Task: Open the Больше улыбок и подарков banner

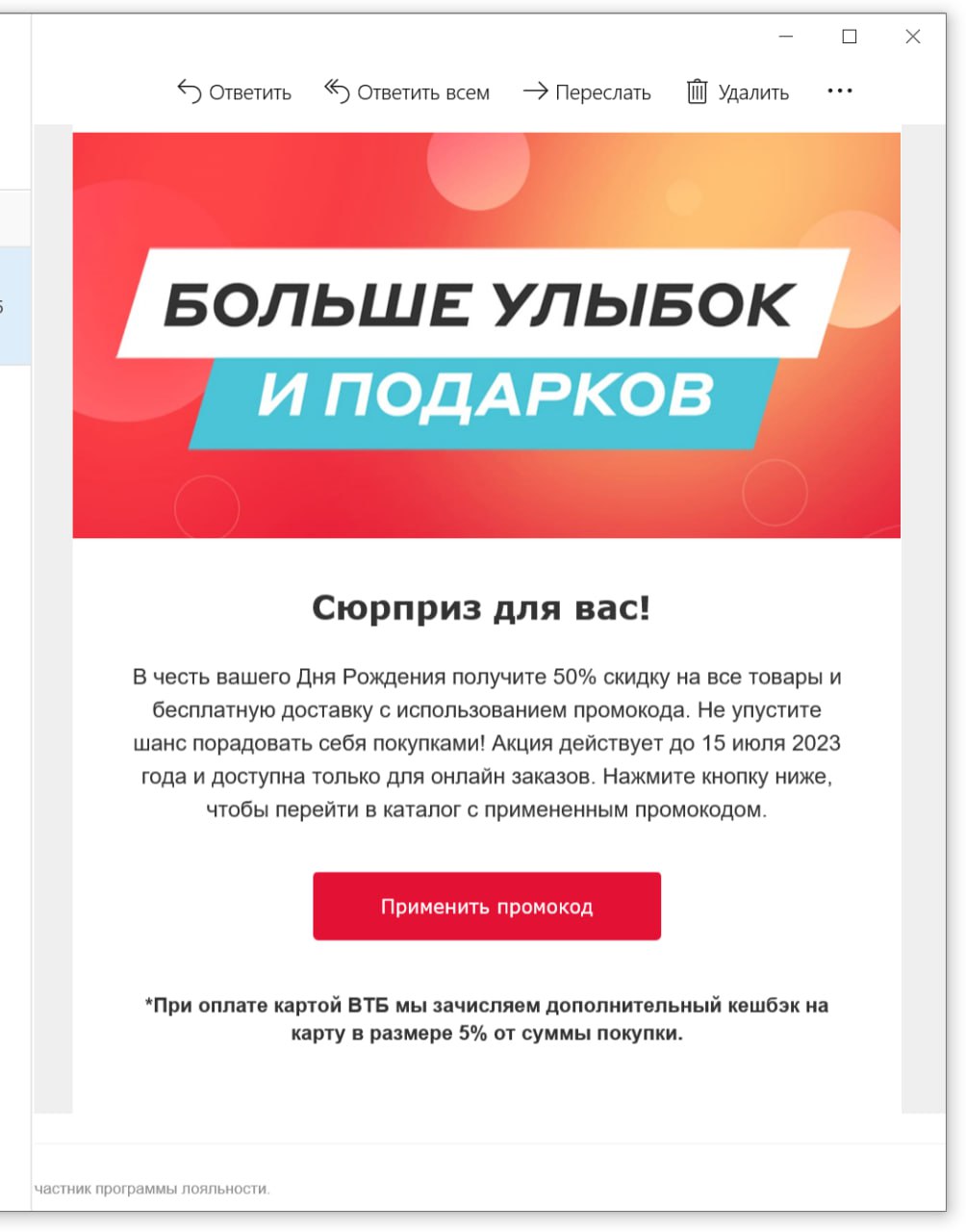Action: pyautogui.click(x=487, y=335)
